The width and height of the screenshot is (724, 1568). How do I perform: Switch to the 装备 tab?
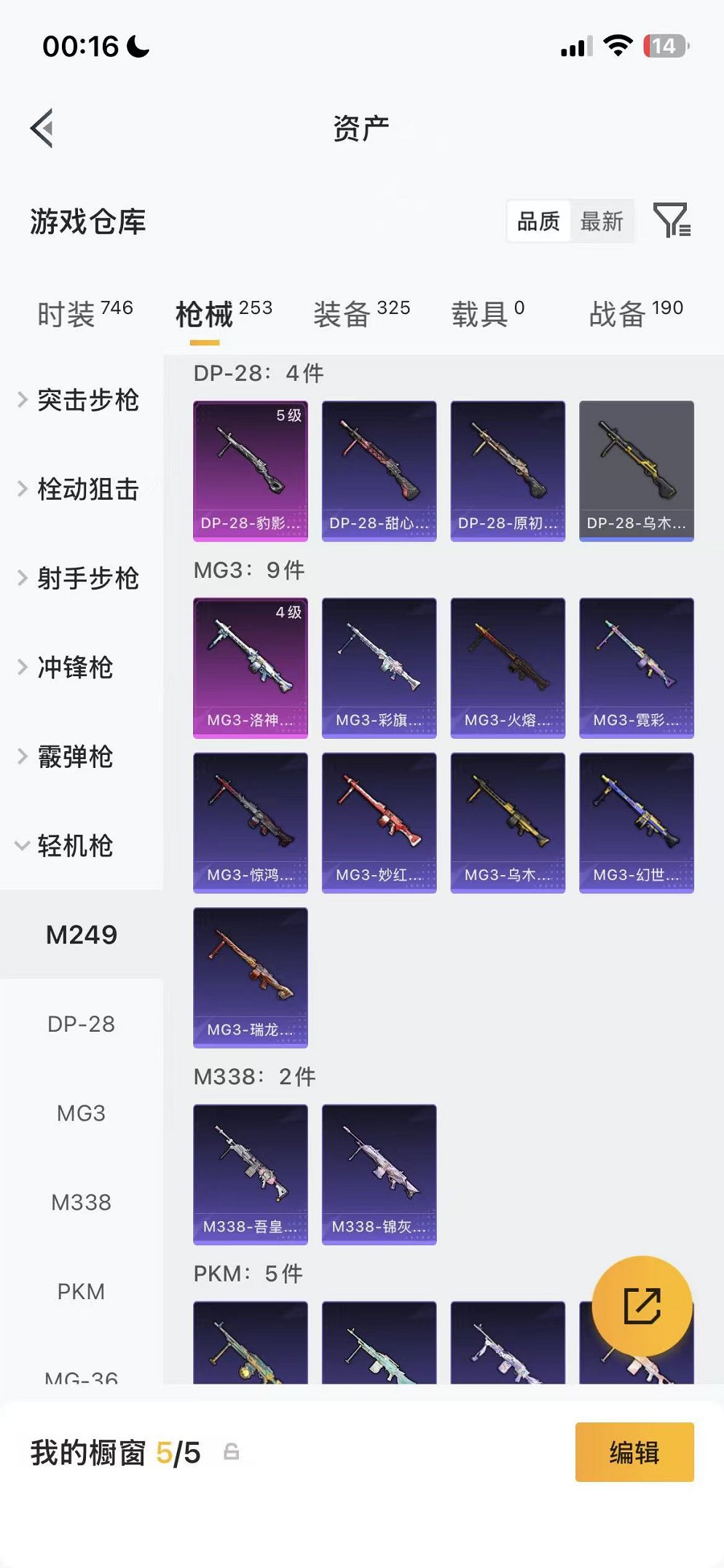(x=361, y=314)
